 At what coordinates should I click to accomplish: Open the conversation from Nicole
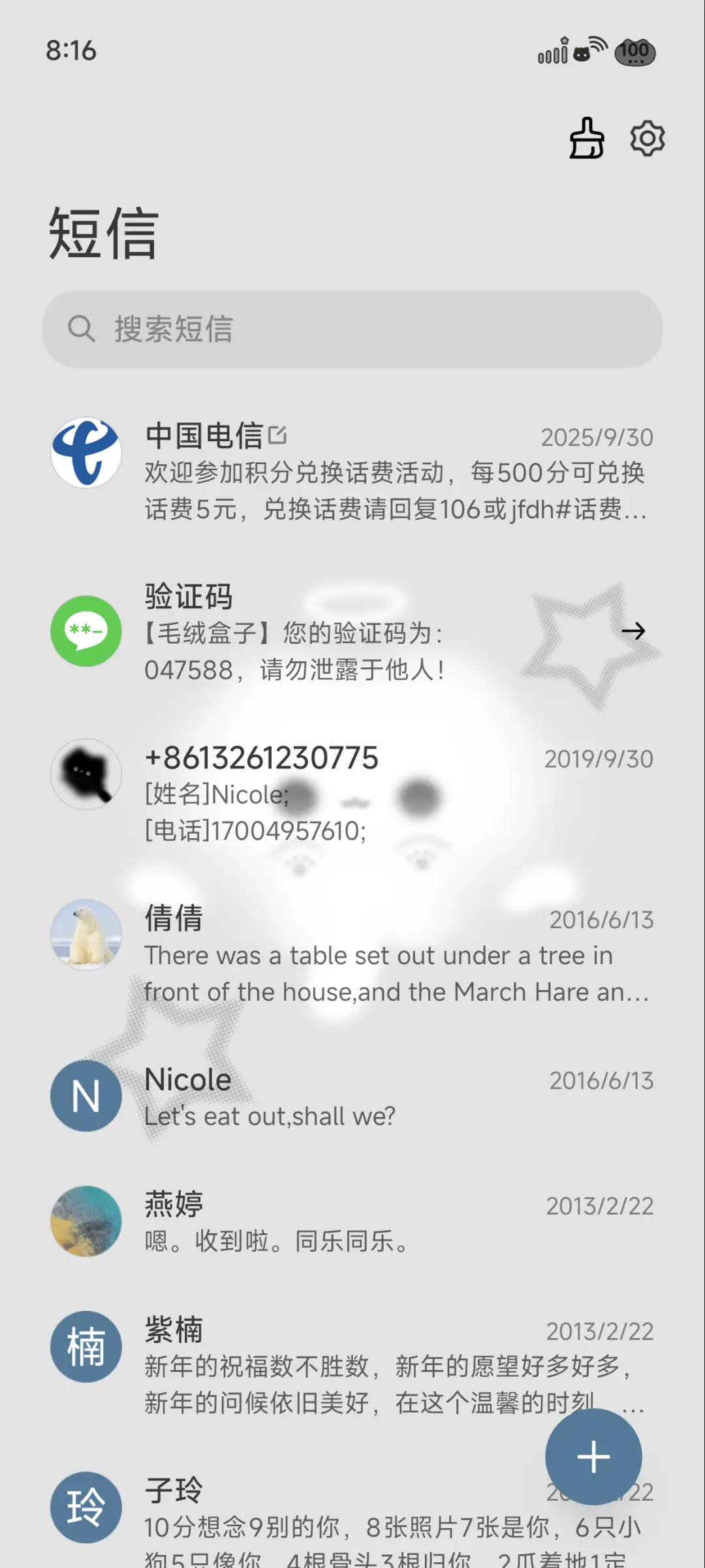pyautogui.click(x=326, y=1097)
